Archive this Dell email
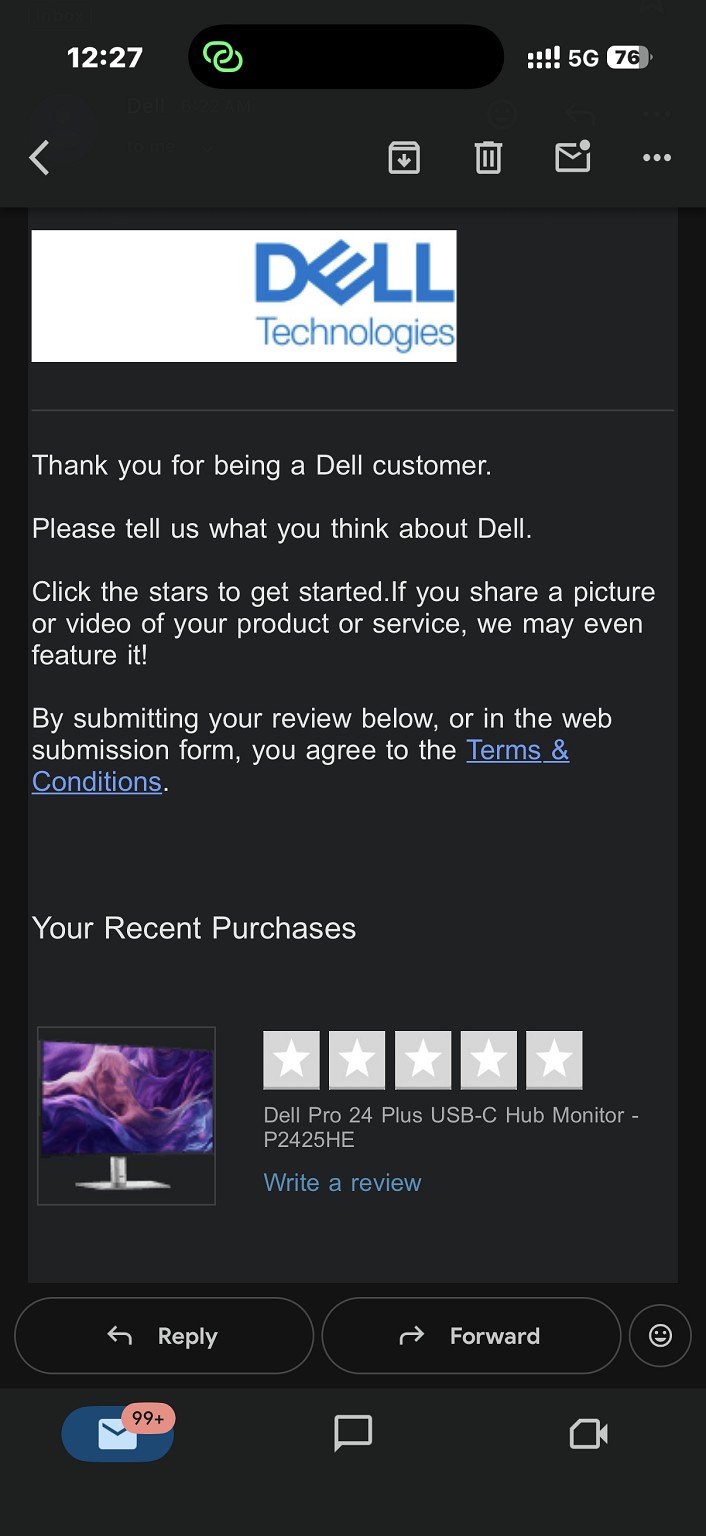Screen dimensions: 706x1536 click(x=404, y=158)
